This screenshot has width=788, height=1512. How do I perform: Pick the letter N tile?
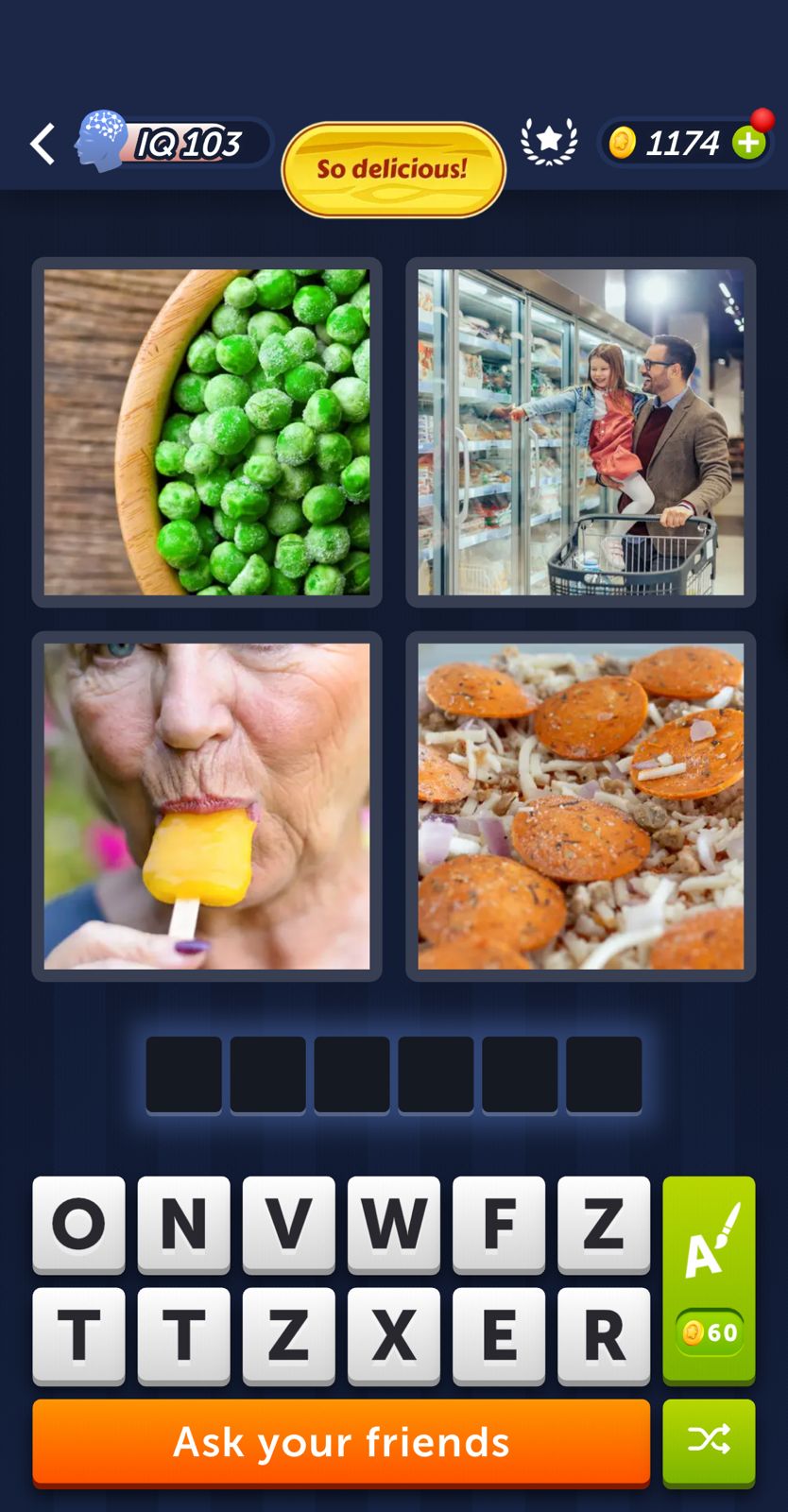(183, 1224)
